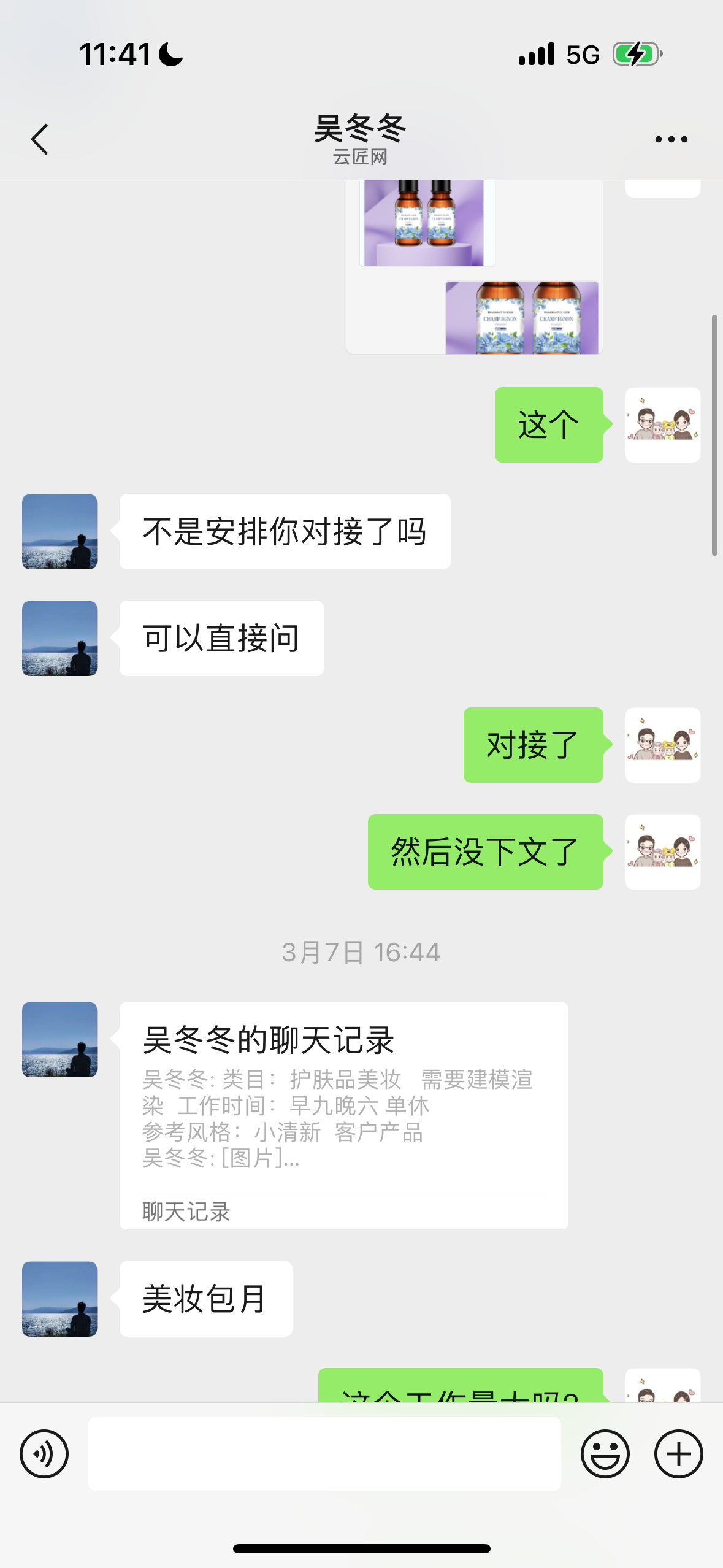Image resolution: width=723 pixels, height=1568 pixels.
Task: Open the emoji sticker panel
Action: (605, 1453)
